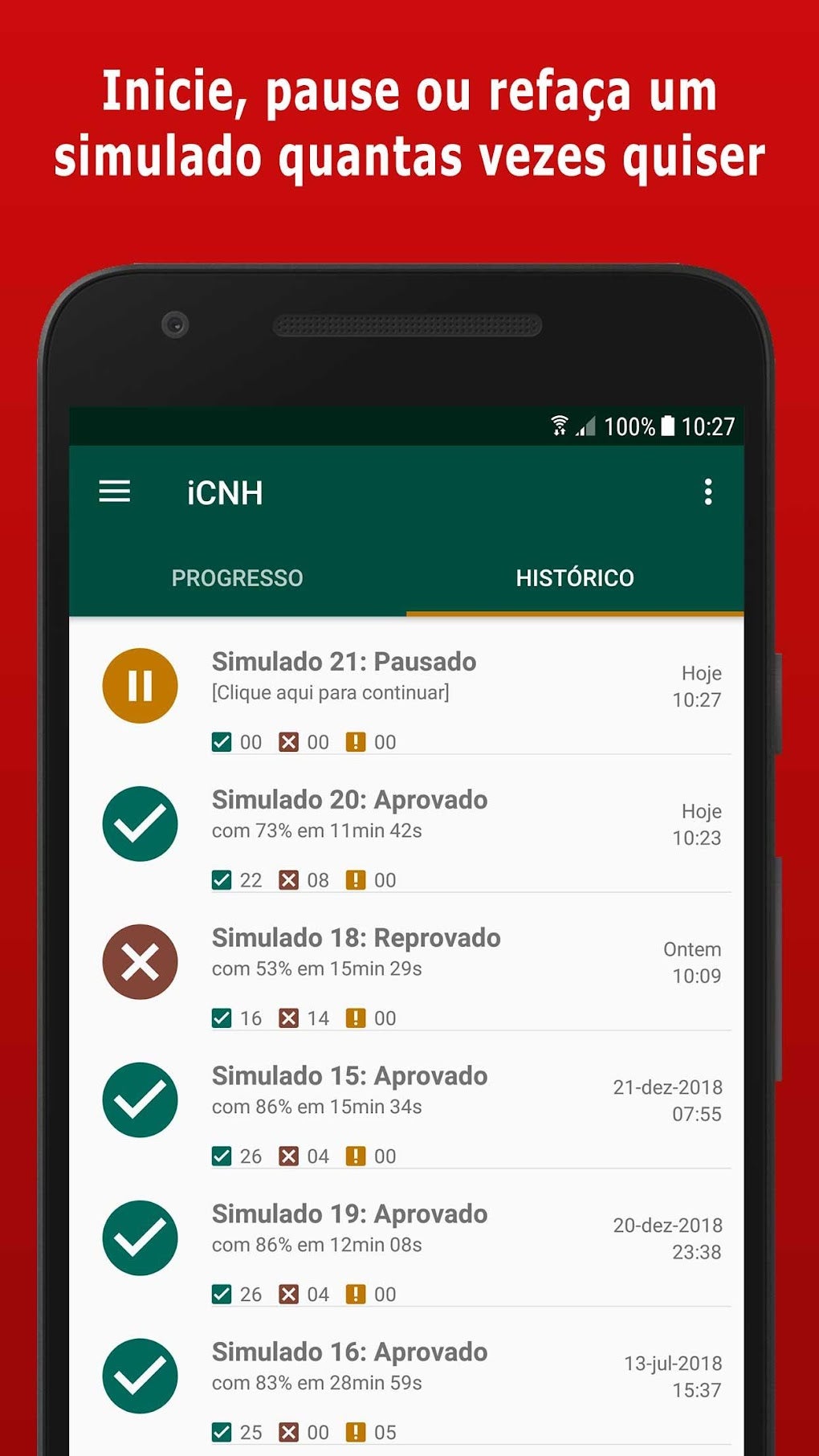Click the correct-answers checkmark icon on Simulado 20
The width and height of the screenshot is (819, 1456).
tap(222, 879)
